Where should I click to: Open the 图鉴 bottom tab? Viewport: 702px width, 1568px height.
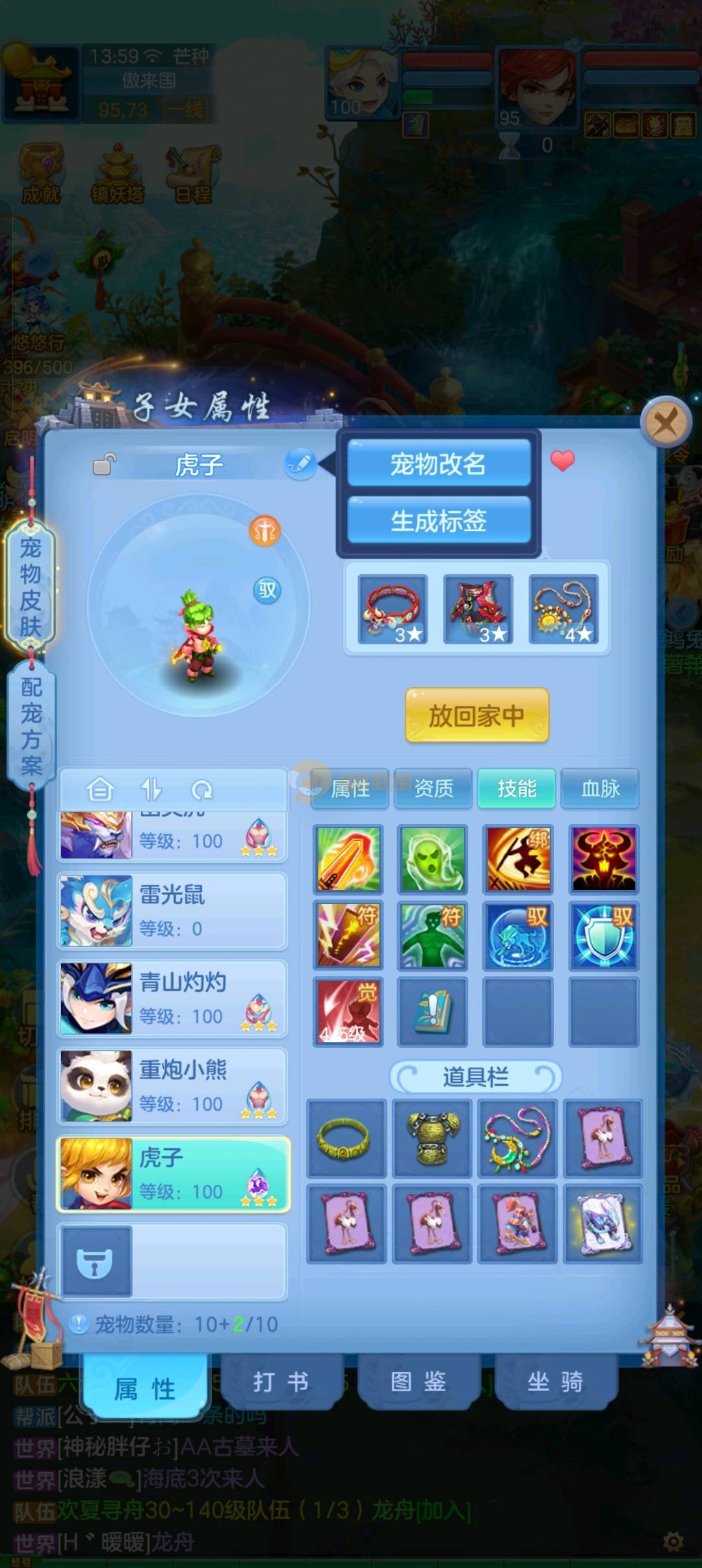418,1381
